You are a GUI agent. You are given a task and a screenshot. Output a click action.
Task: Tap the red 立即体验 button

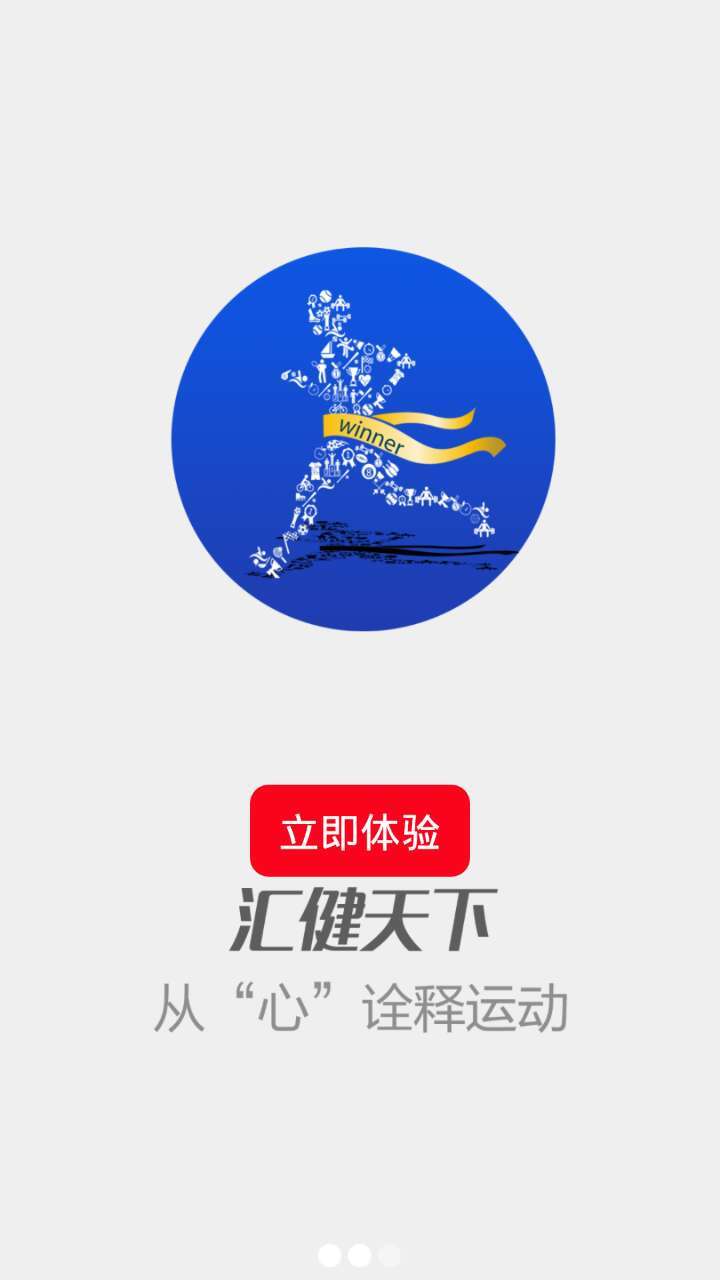click(360, 831)
